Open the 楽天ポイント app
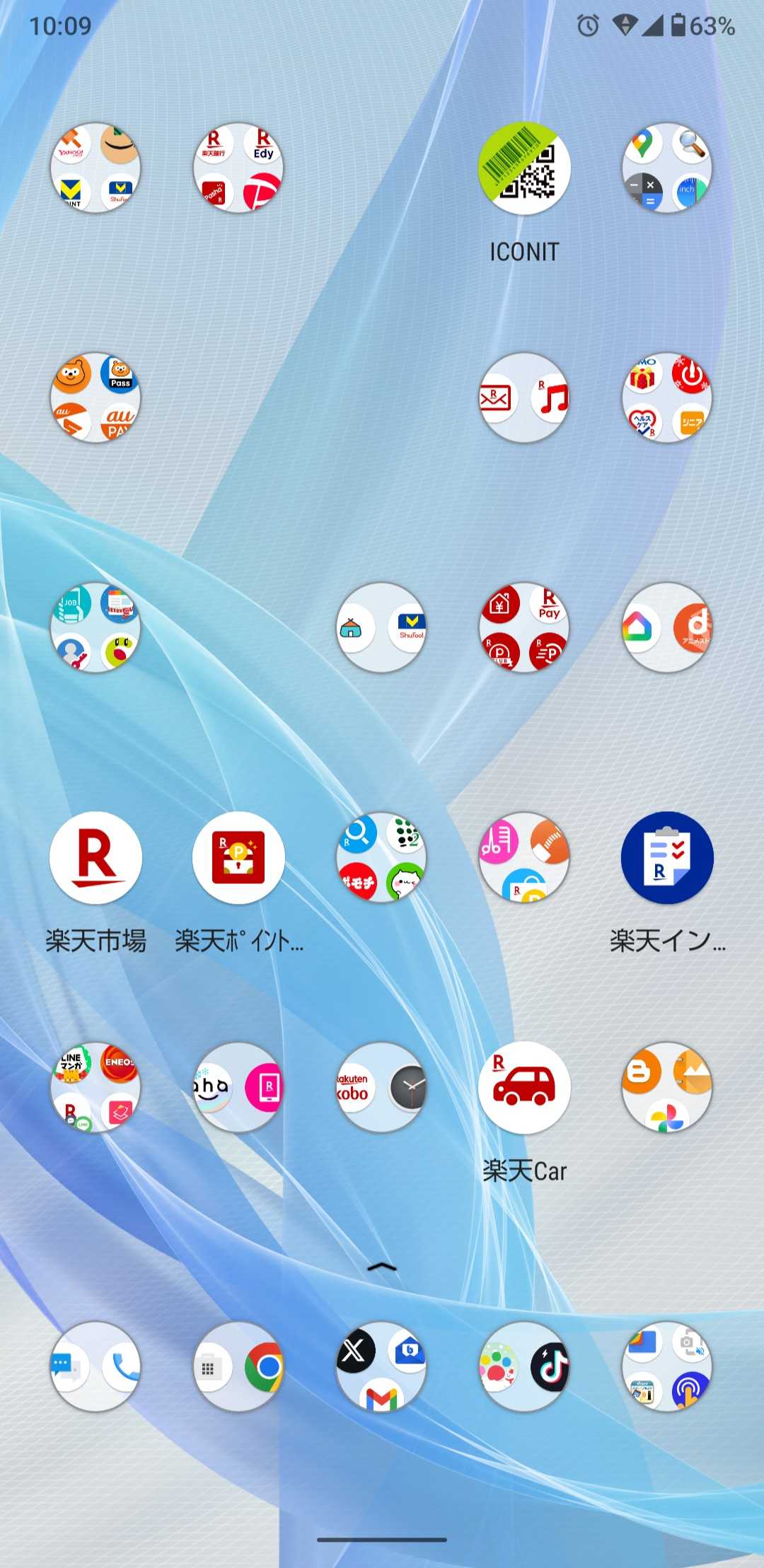The height and width of the screenshot is (1568, 764). click(238, 857)
